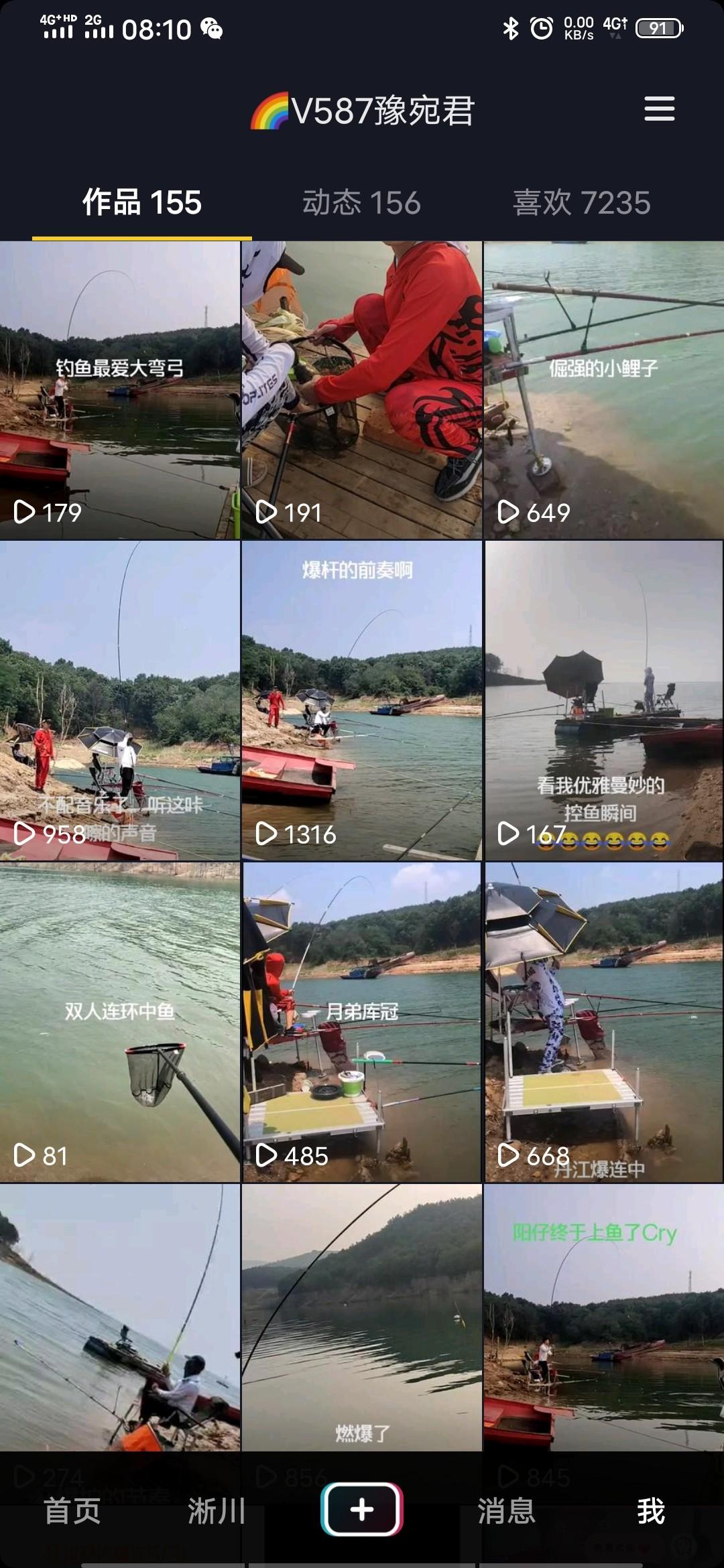Open the video 看我优雅曼妙的控鱼瞬间
This screenshot has height=1568, width=724.
point(603,700)
